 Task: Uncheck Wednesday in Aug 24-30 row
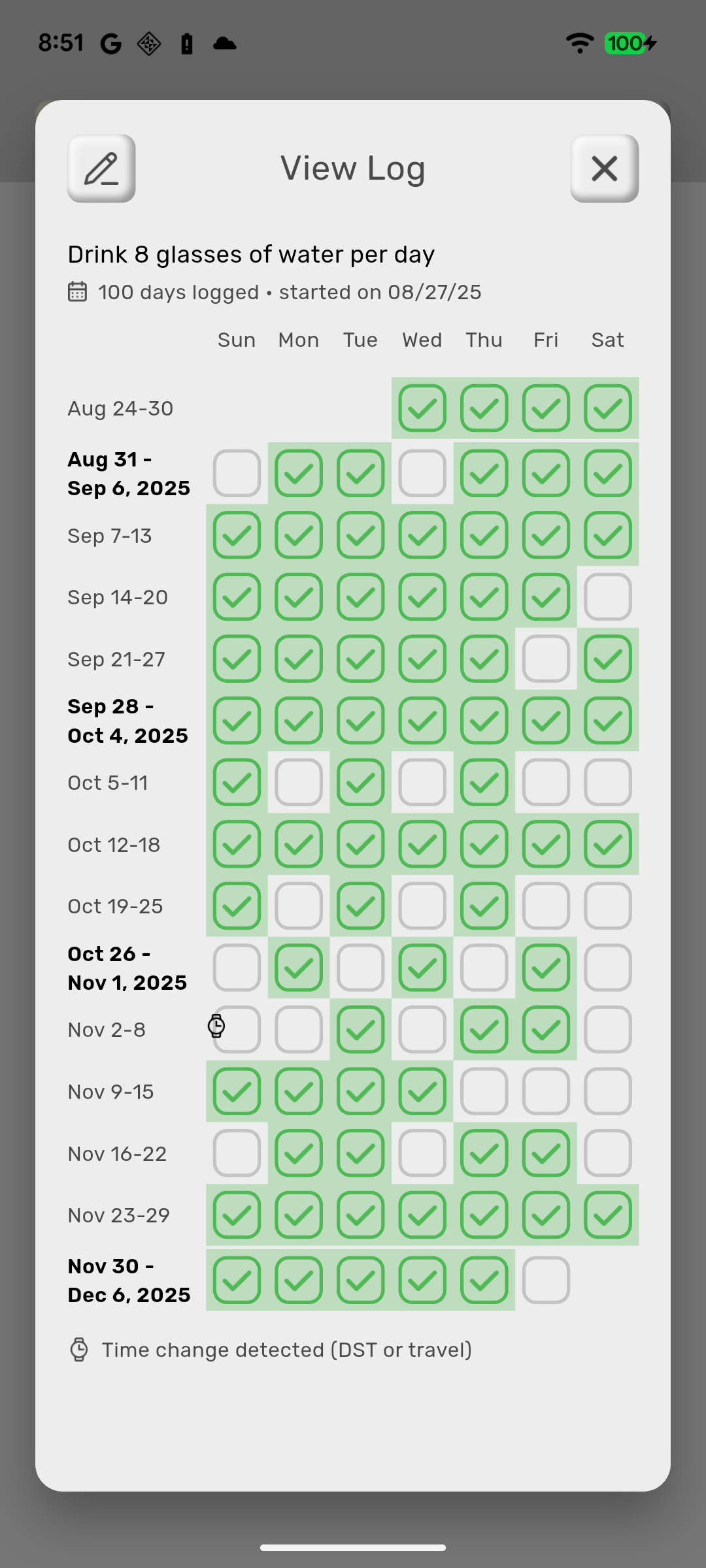(x=422, y=408)
